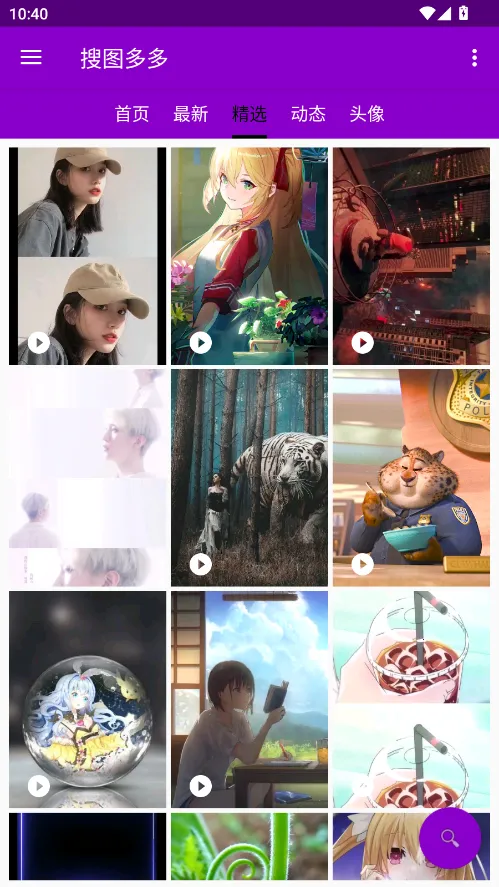The height and width of the screenshot is (887, 499).
Task: Open the silver-haired person collage tile
Action: pos(88,478)
